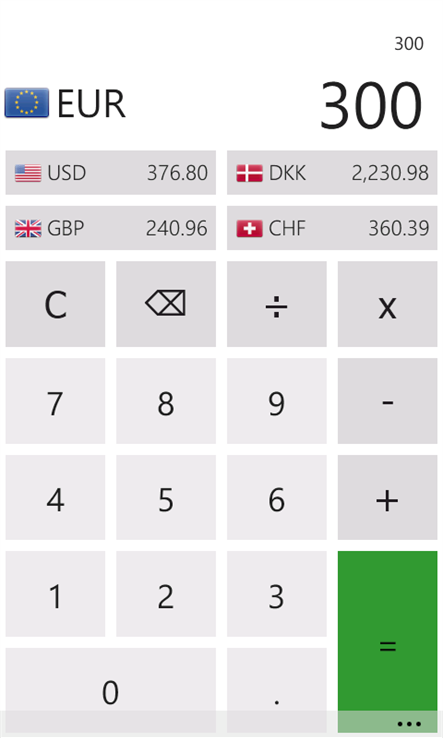Screen dimensions: 443x738
Task: Tap the plus key
Action: tap(387, 497)
